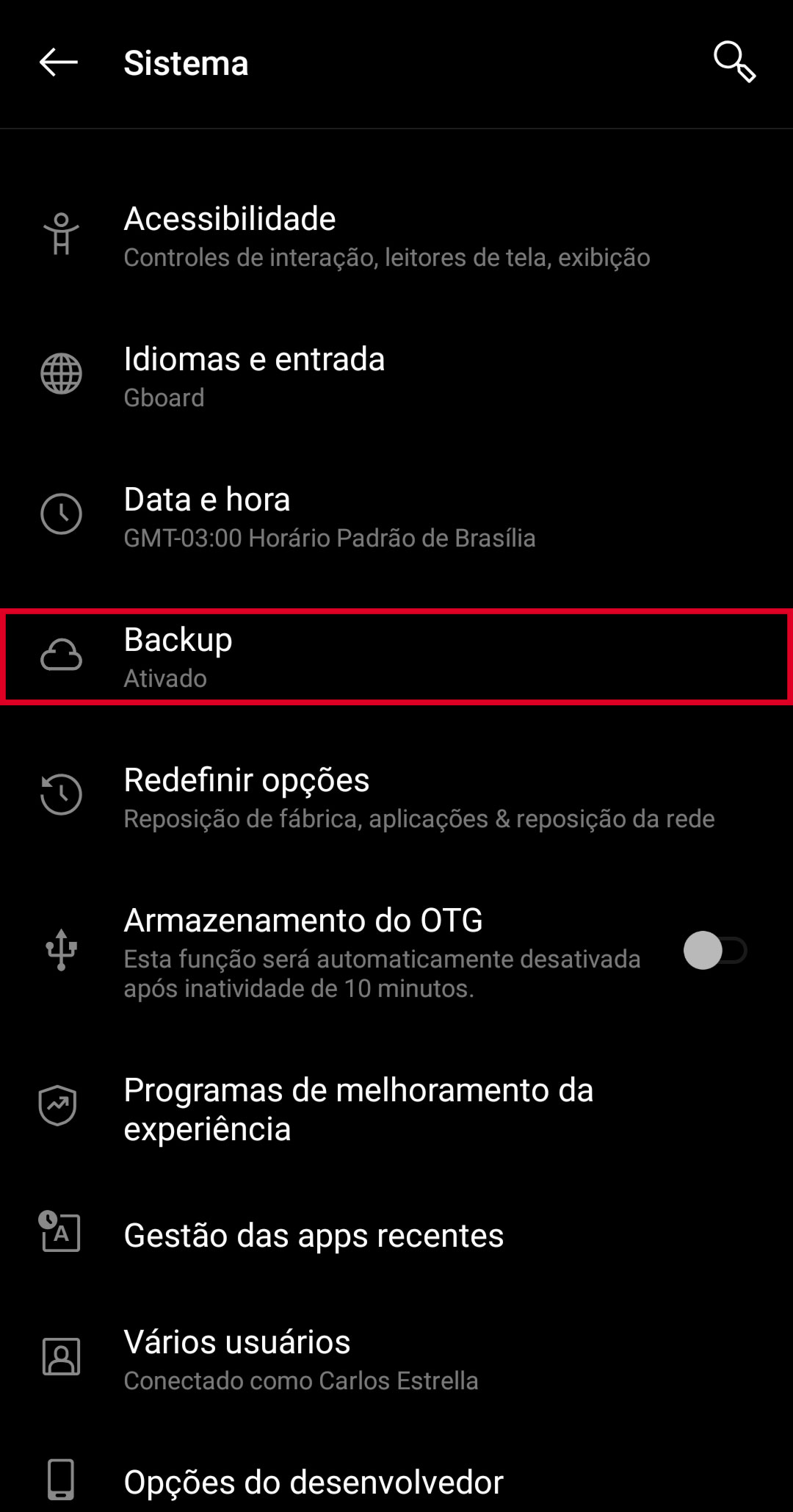Tap the globe icon for Idiomas e entrada
The image size is (793, 1512).
[62, 373]
